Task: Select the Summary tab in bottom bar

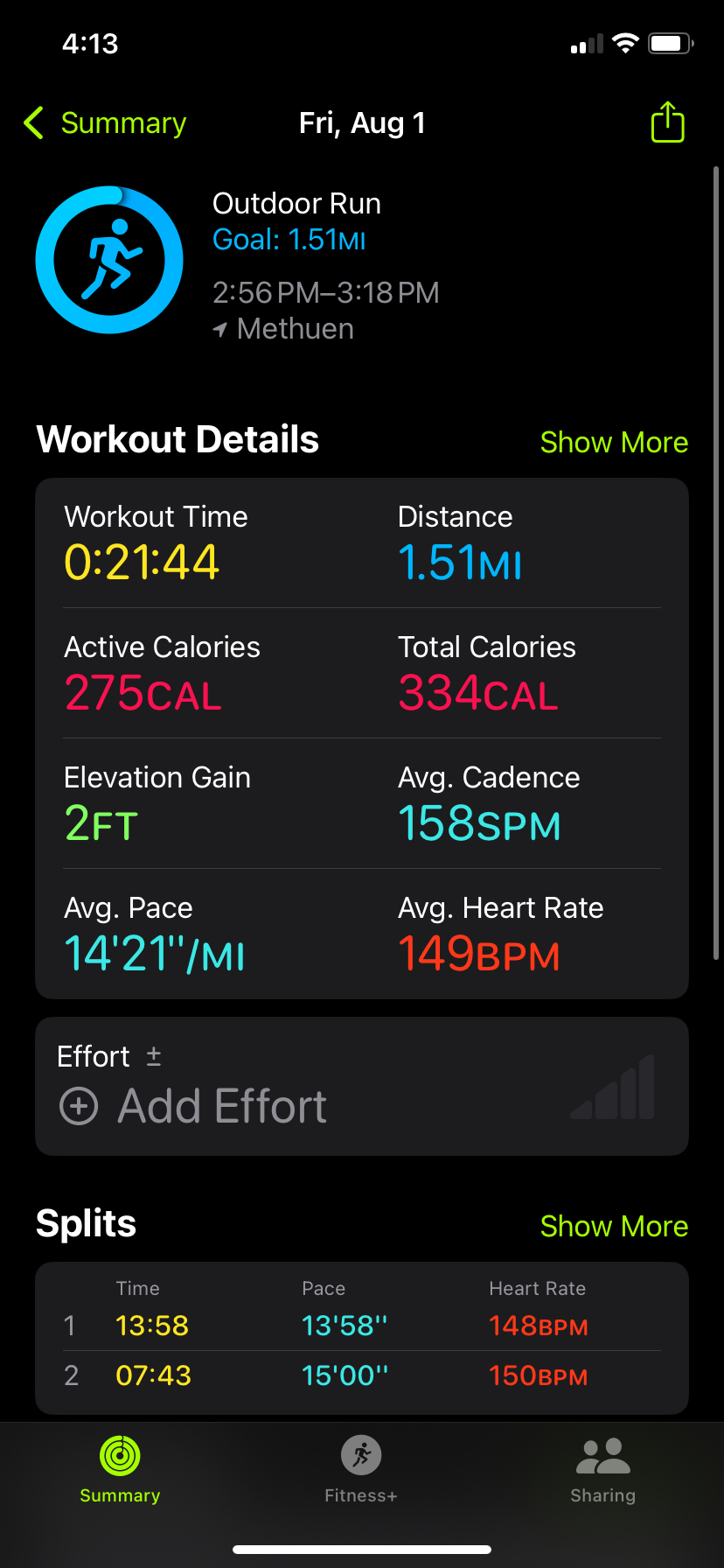Action: pyautogui.click(x=120, y=1468)
